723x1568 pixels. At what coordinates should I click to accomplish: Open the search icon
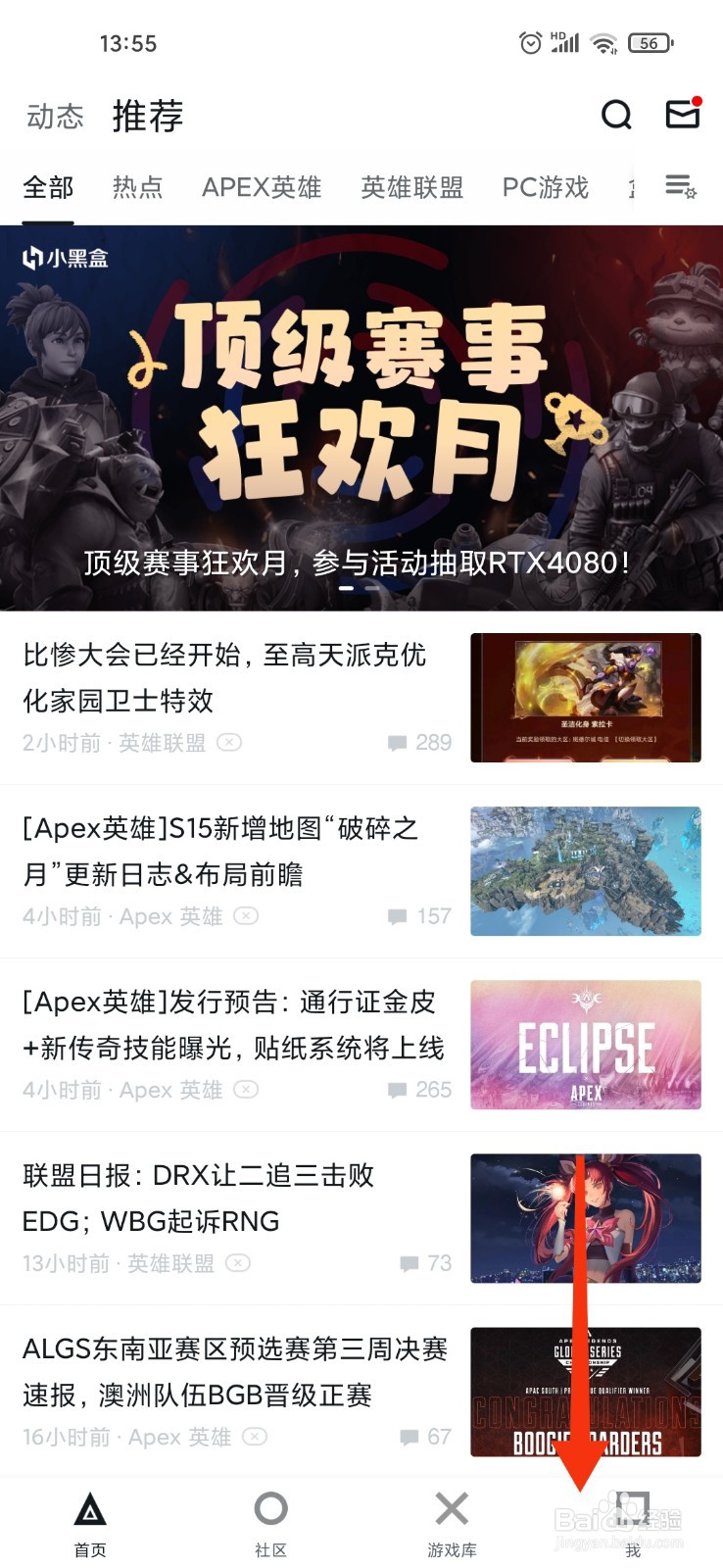[x=616, y=115]
